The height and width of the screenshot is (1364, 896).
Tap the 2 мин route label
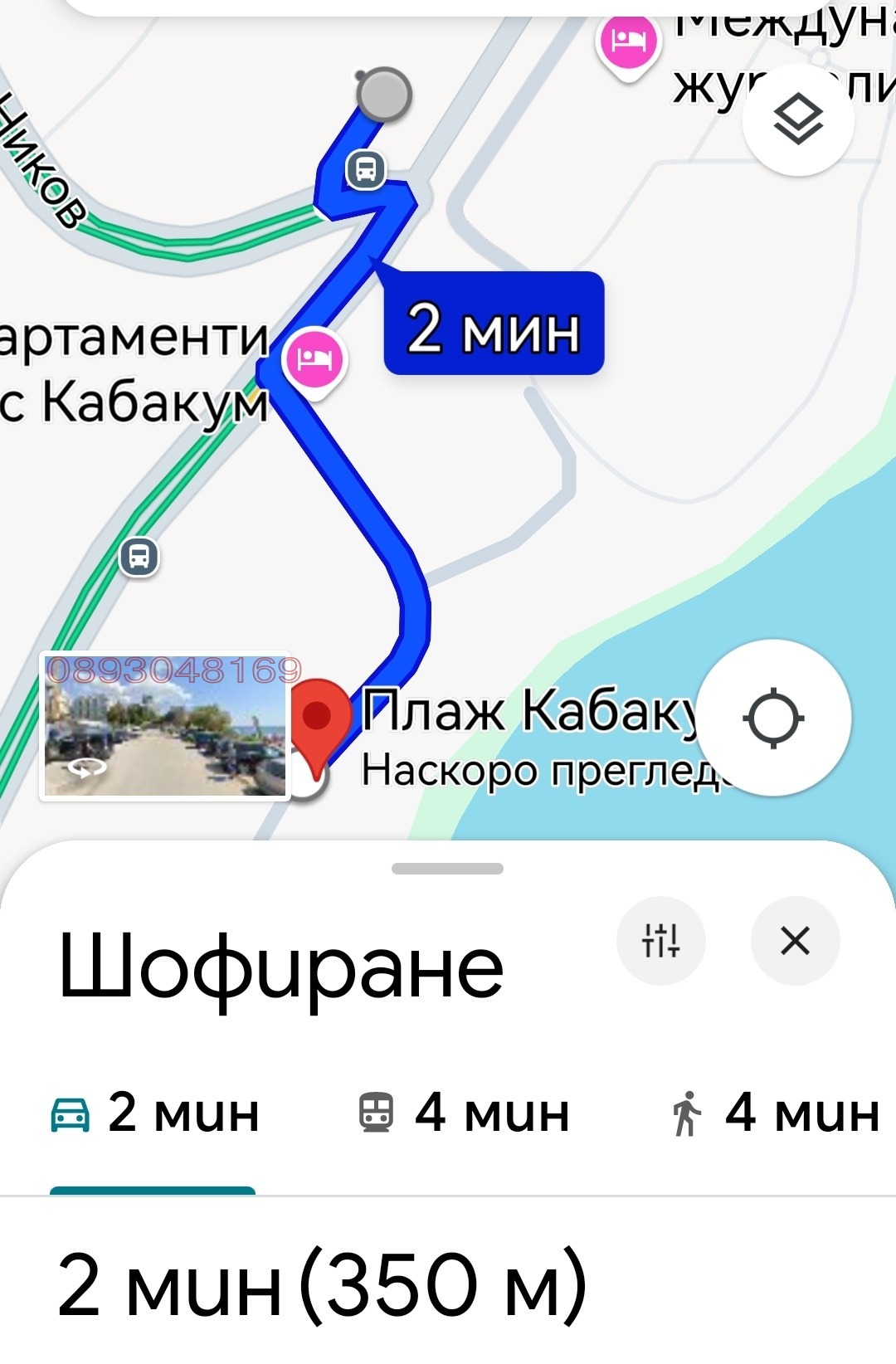click(494, 324)
